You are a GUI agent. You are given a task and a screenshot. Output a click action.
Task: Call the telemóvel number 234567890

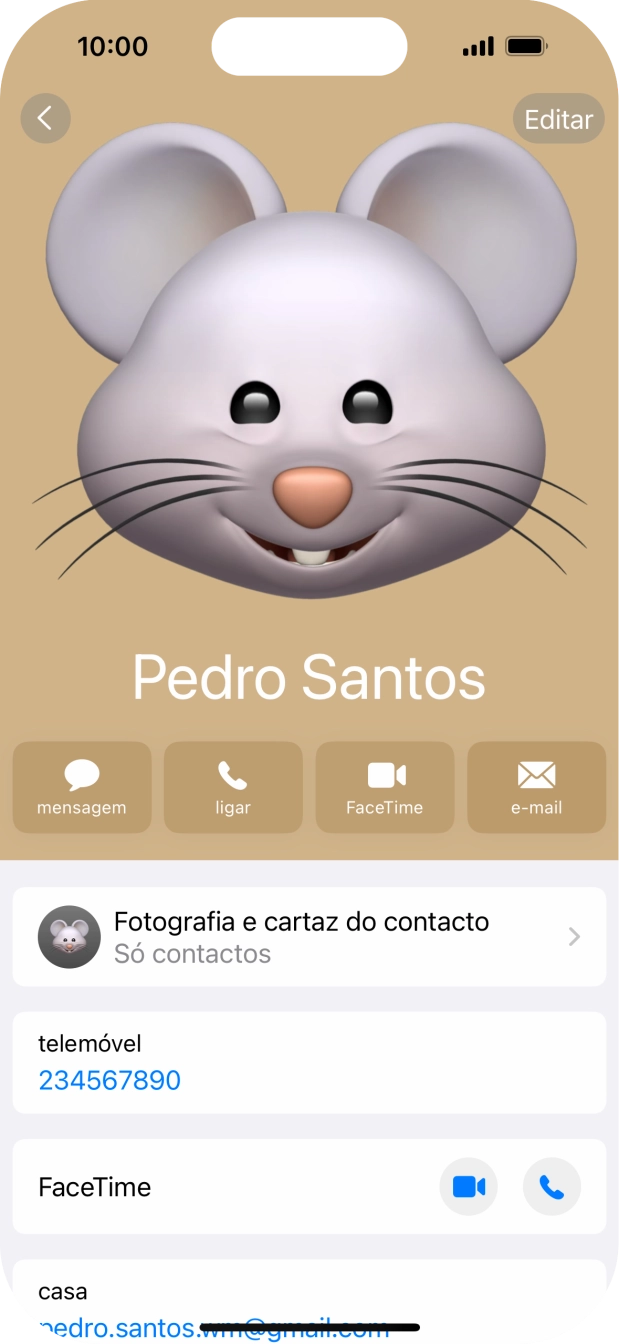click(110, 1080)
